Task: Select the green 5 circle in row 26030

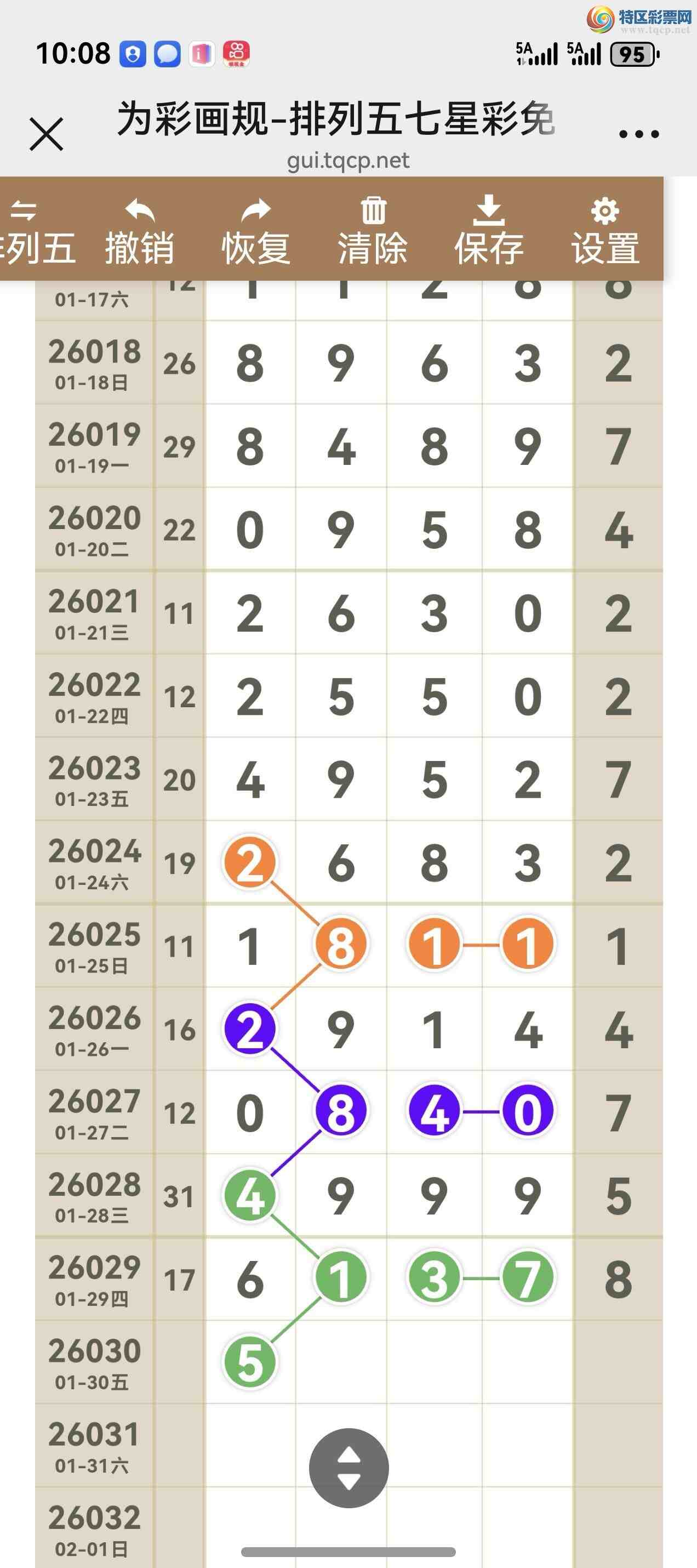Action: coord(250,1362)
